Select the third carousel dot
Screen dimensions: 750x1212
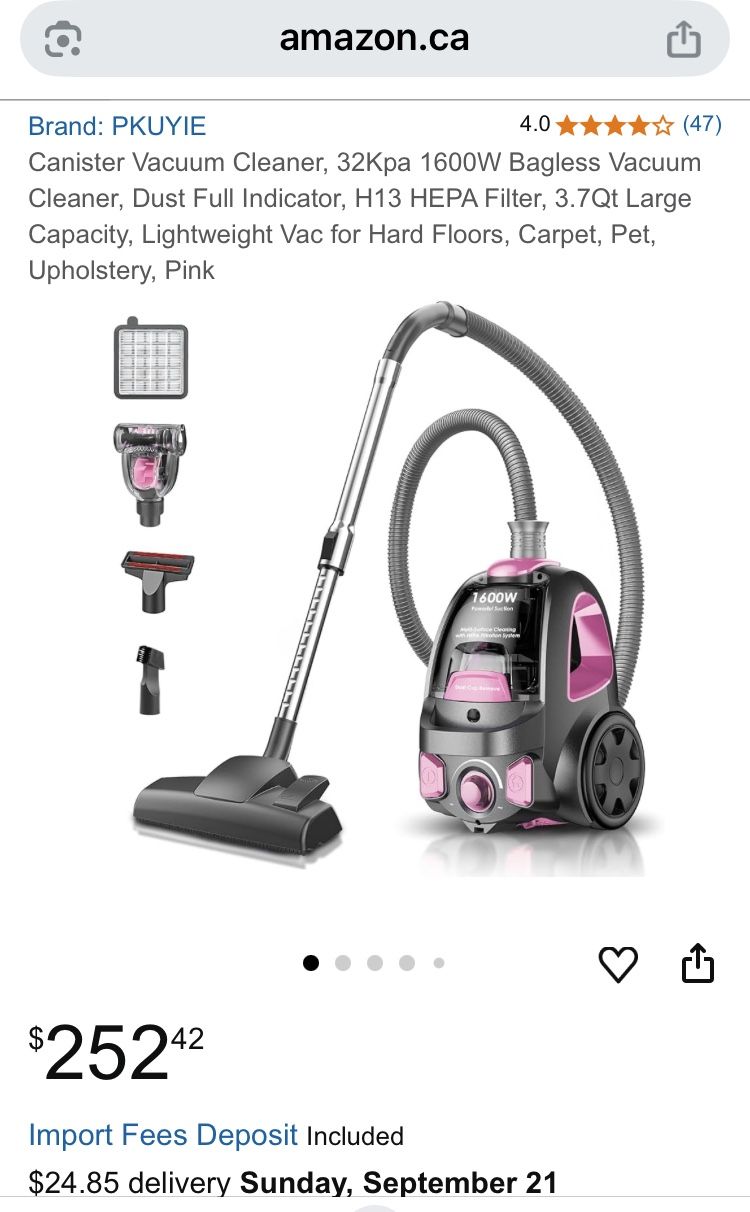coord(375,962)
